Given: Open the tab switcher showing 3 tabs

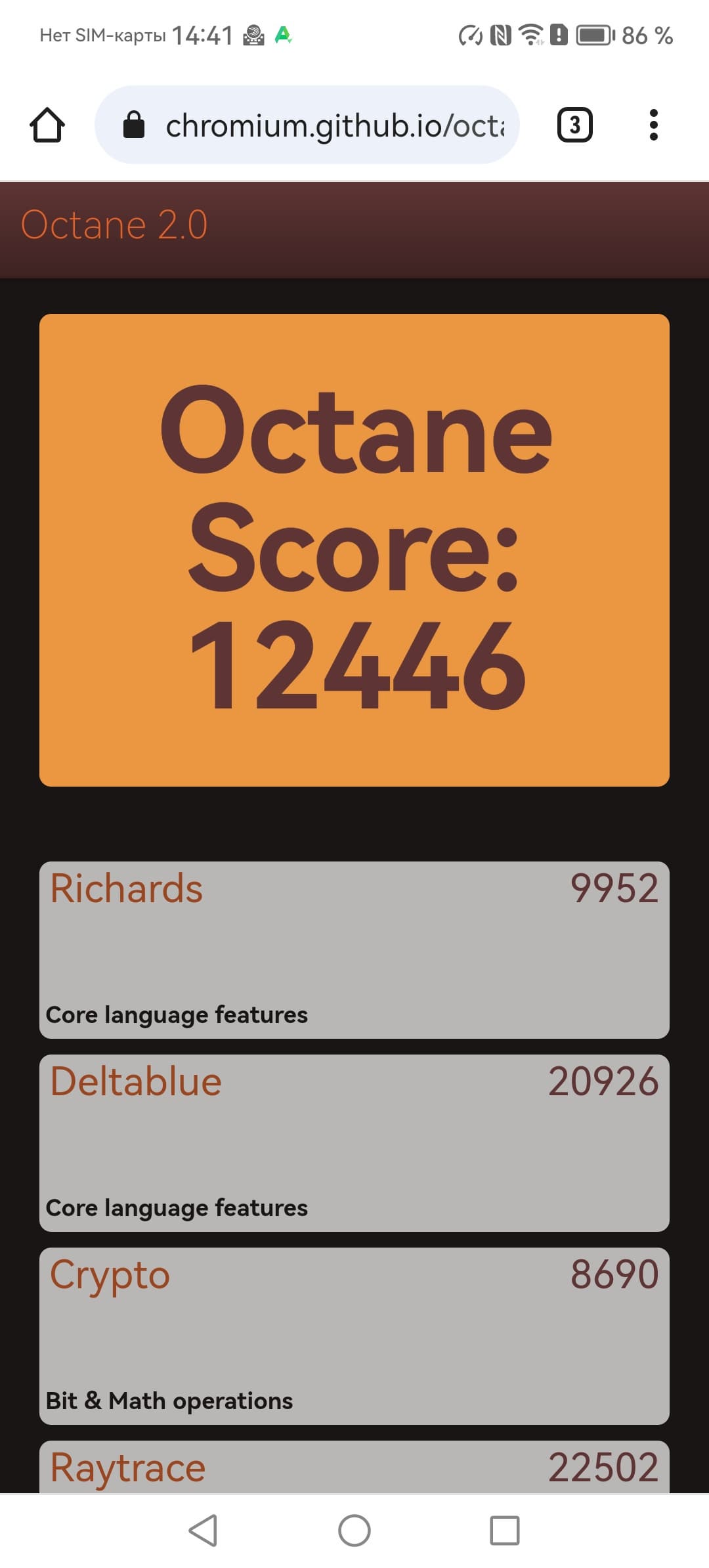Looking at the screenshot, I should (574, 125).
